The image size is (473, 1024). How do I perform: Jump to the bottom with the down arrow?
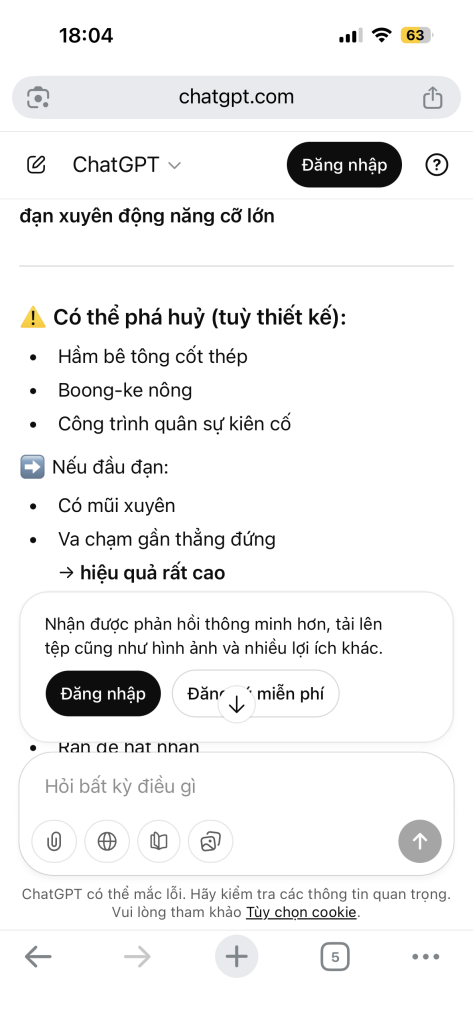[x=236, y=704]
